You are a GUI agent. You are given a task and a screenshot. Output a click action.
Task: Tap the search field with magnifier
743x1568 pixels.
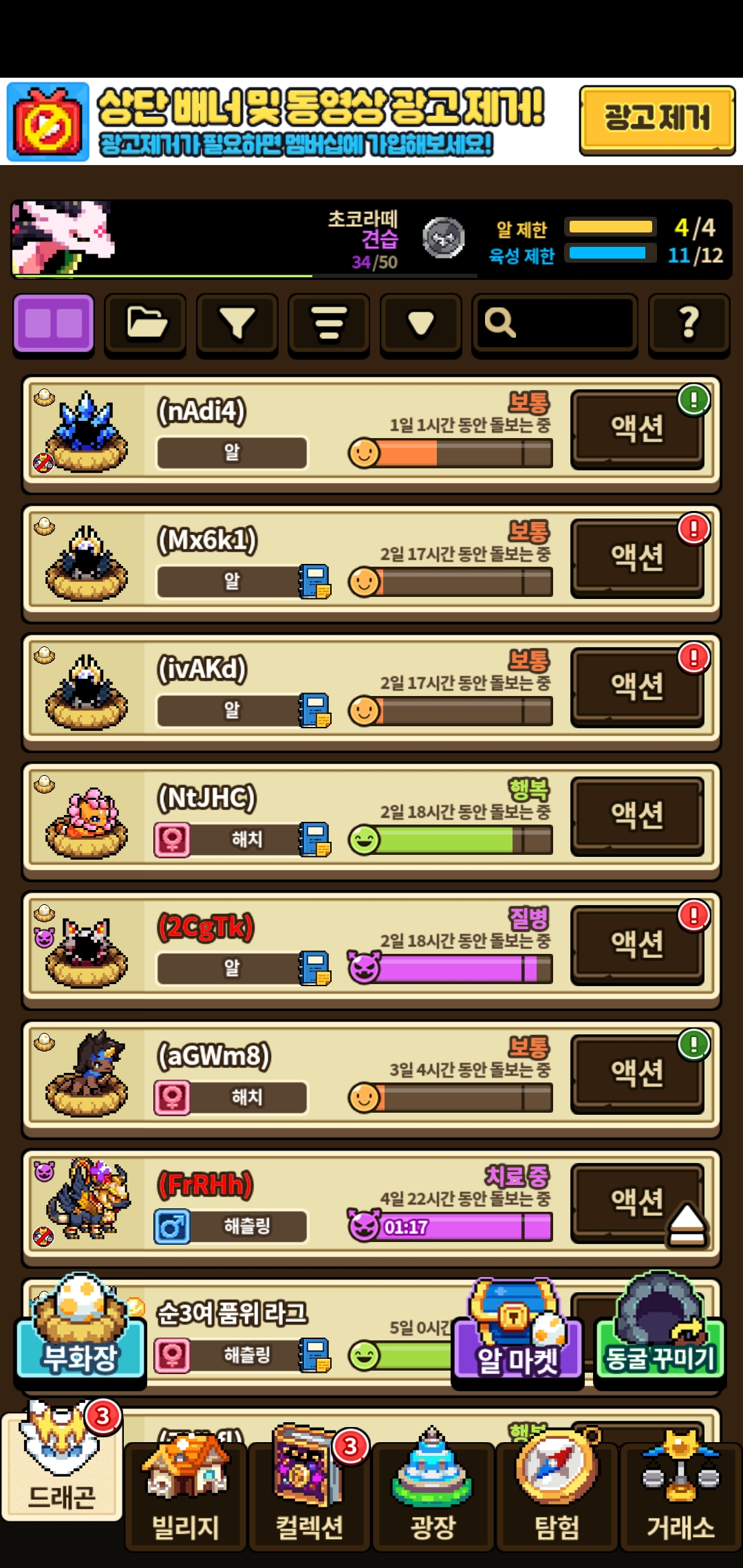pyautogui.click(x=554, y=323)
